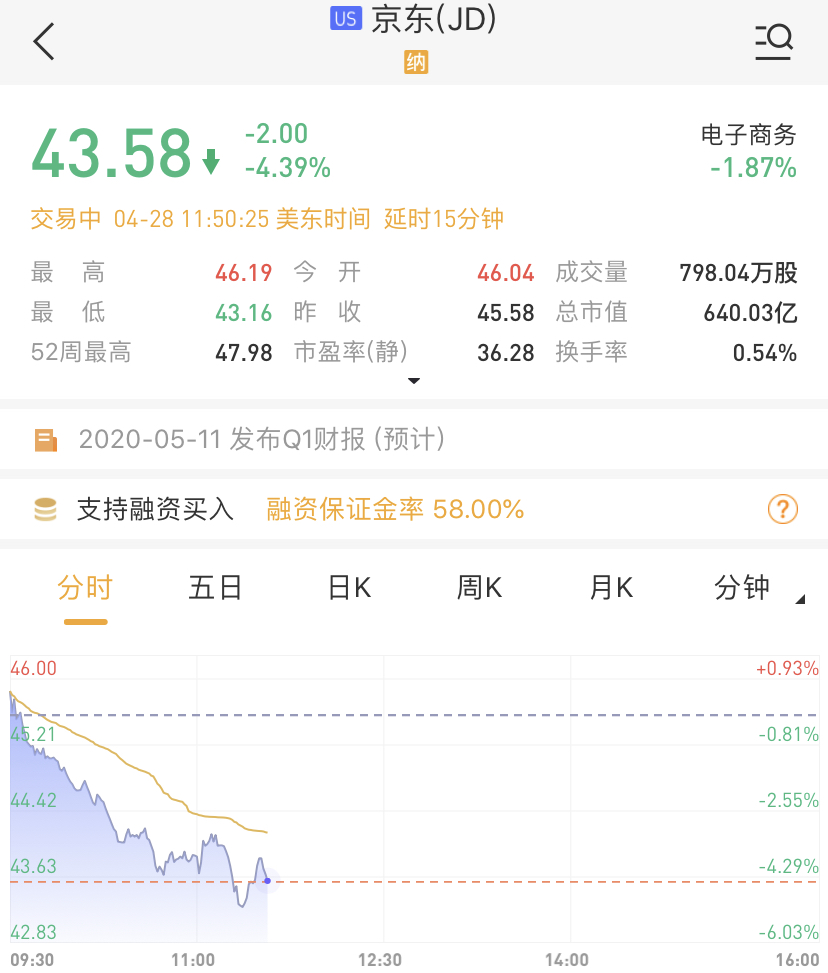Viewport: 828px width, 973px height.
Task: Open the stock search icon
Action: 773,42
